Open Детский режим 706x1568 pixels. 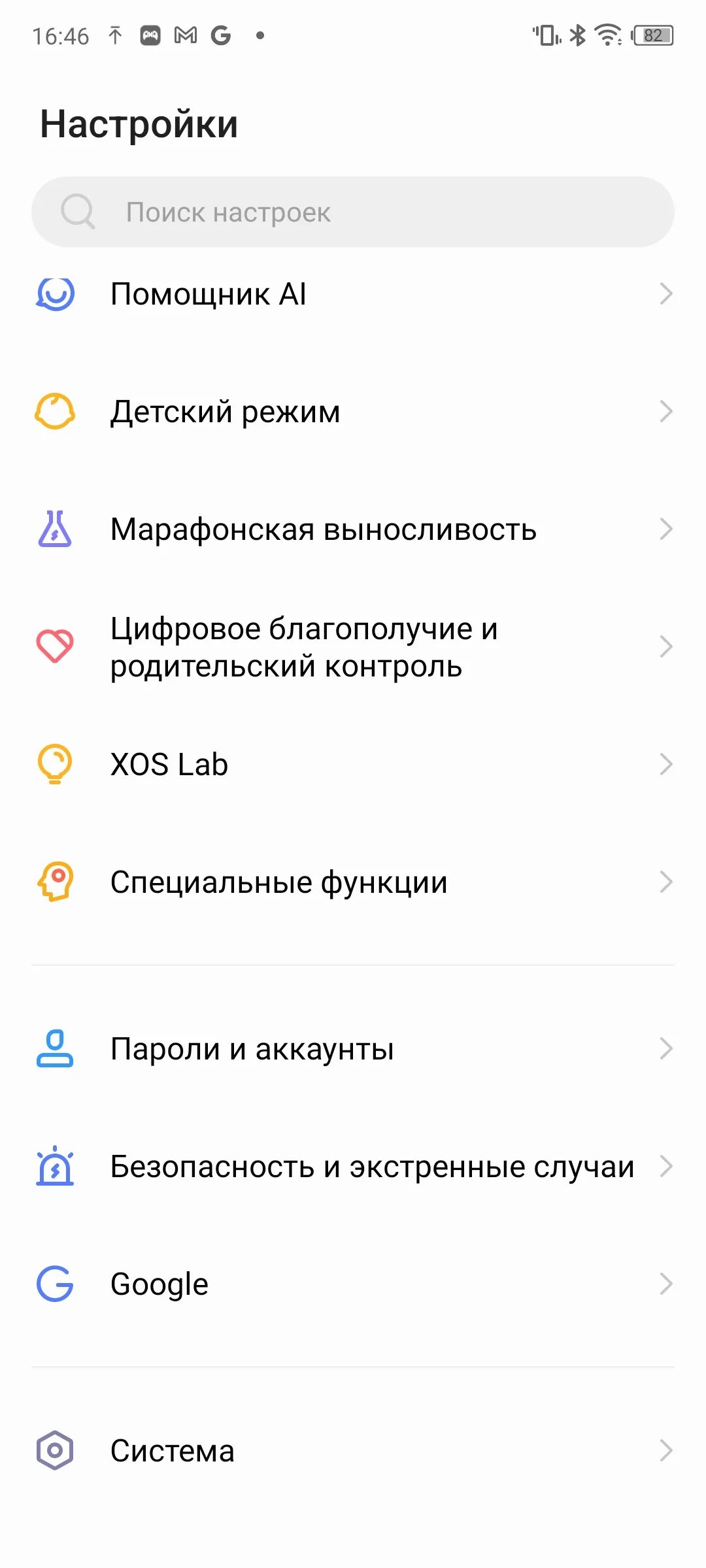pos(353,412)
